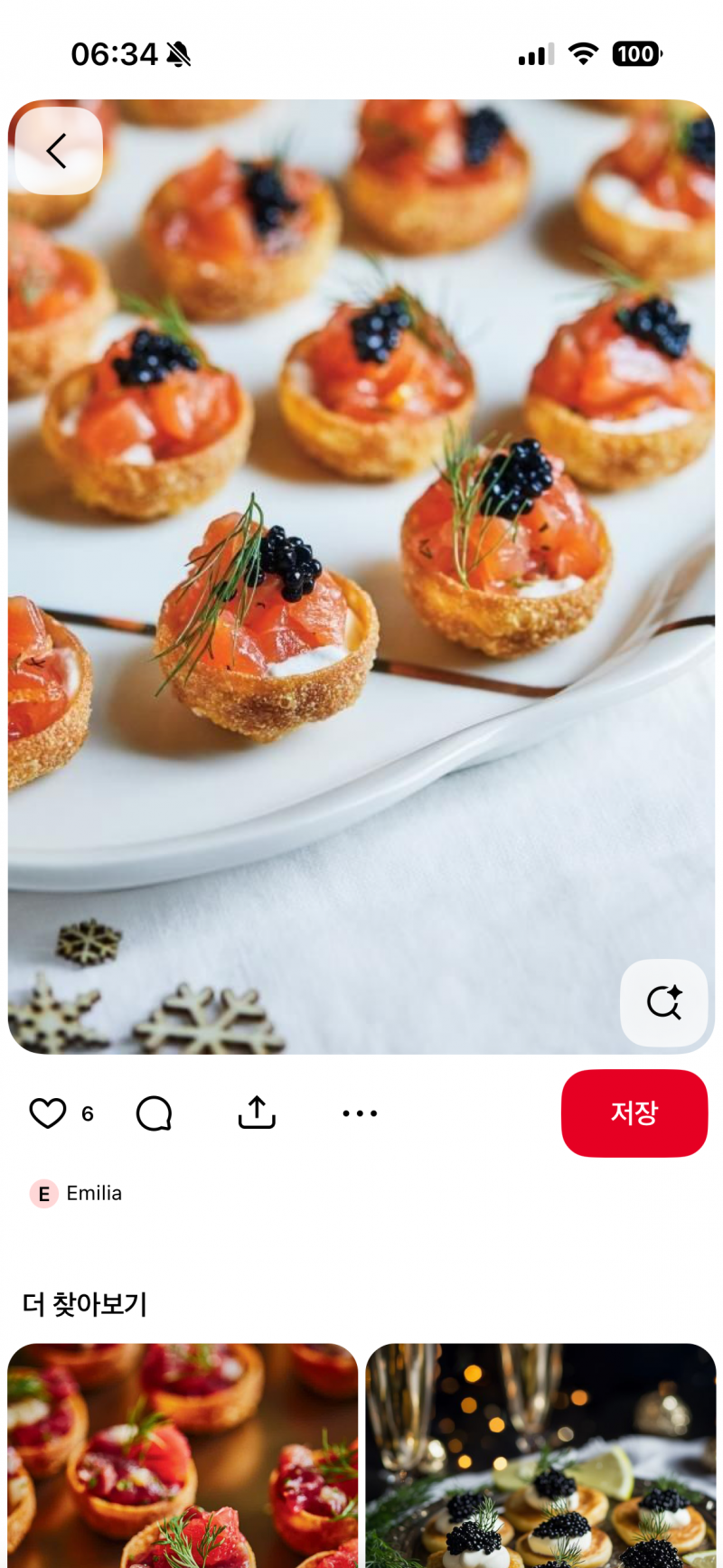The width and height of the screenshot is (723, 1568).
Task: Open the right related pin with caviar blinis
Action: (x=540, y=1453)
